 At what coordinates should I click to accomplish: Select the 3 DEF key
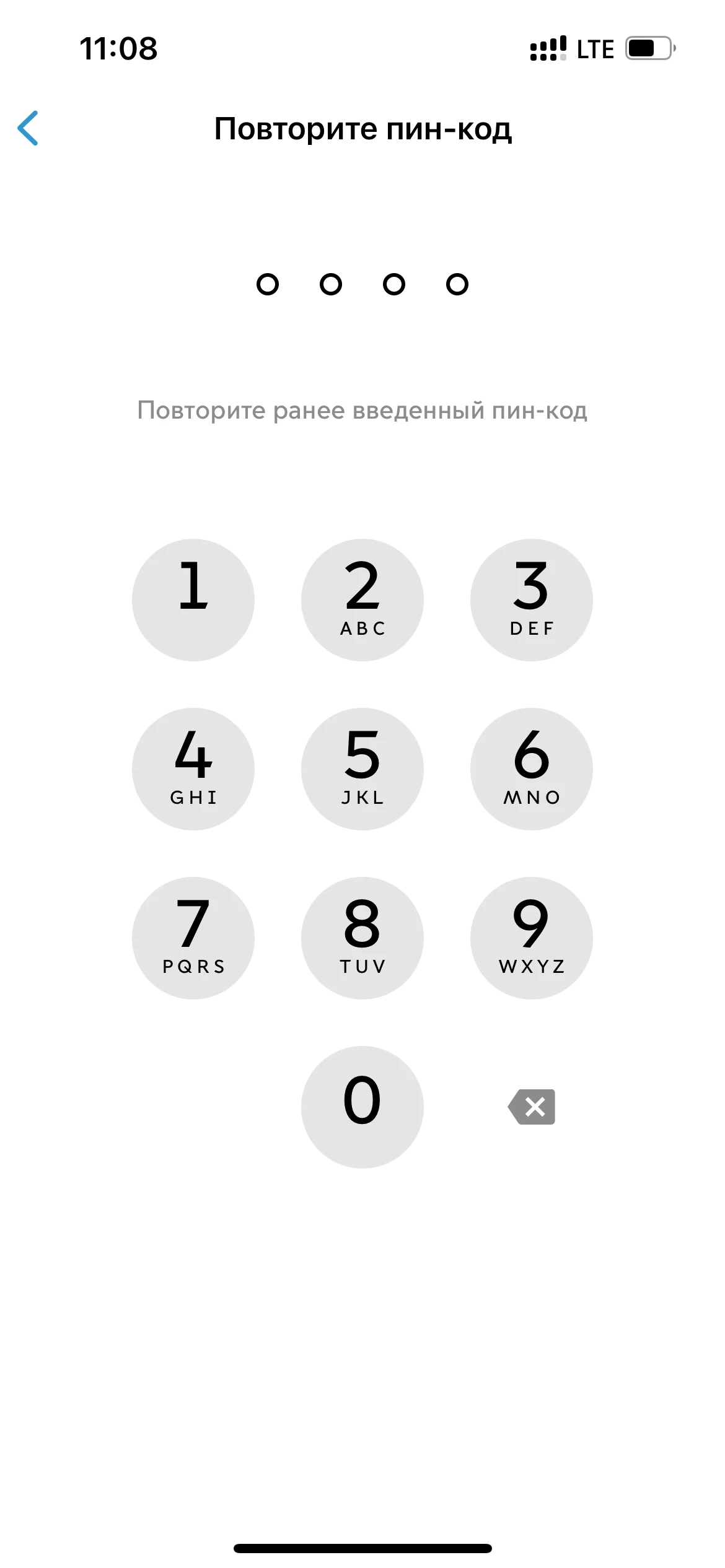(531, 599)
